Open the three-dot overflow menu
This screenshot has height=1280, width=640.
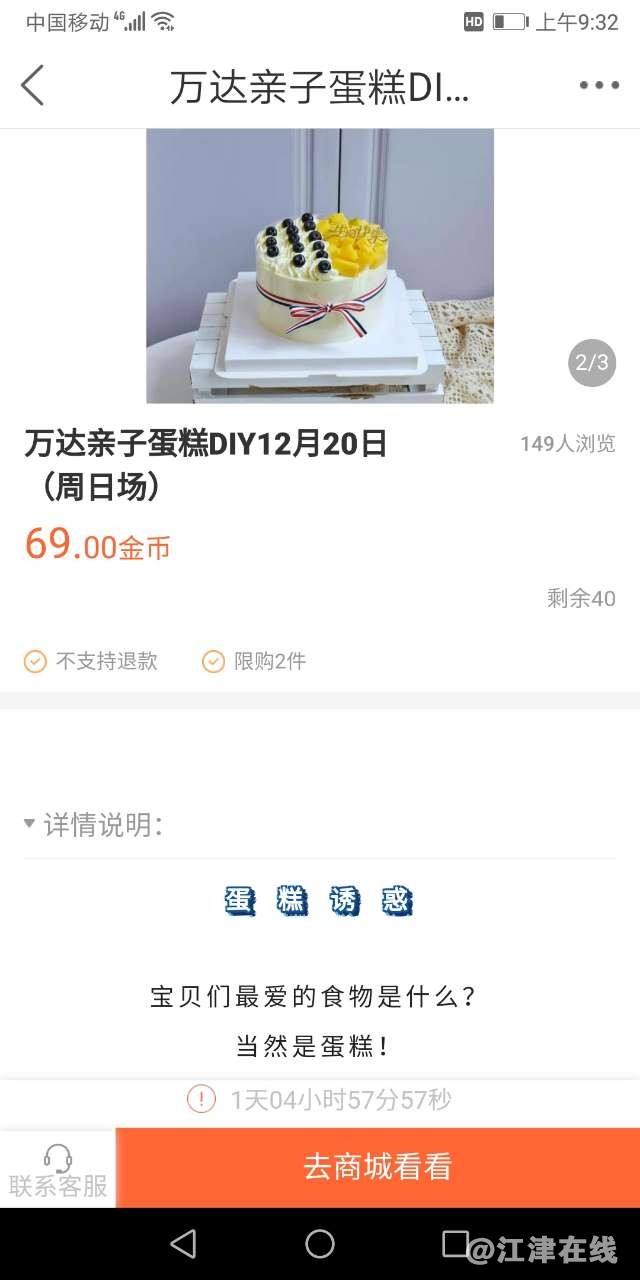click(599, 86)
